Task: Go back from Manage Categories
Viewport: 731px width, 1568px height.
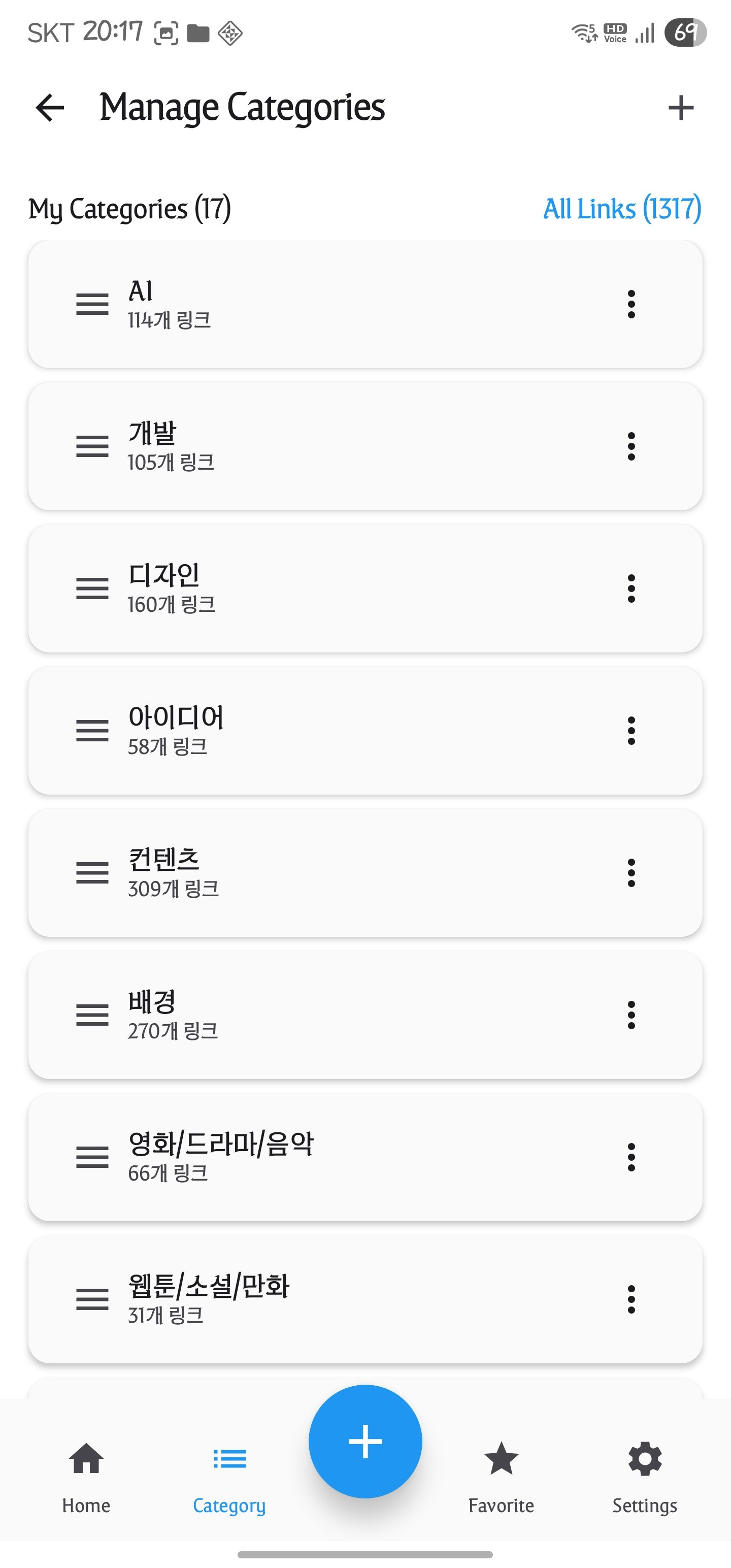Action: [x=50, y=108]
